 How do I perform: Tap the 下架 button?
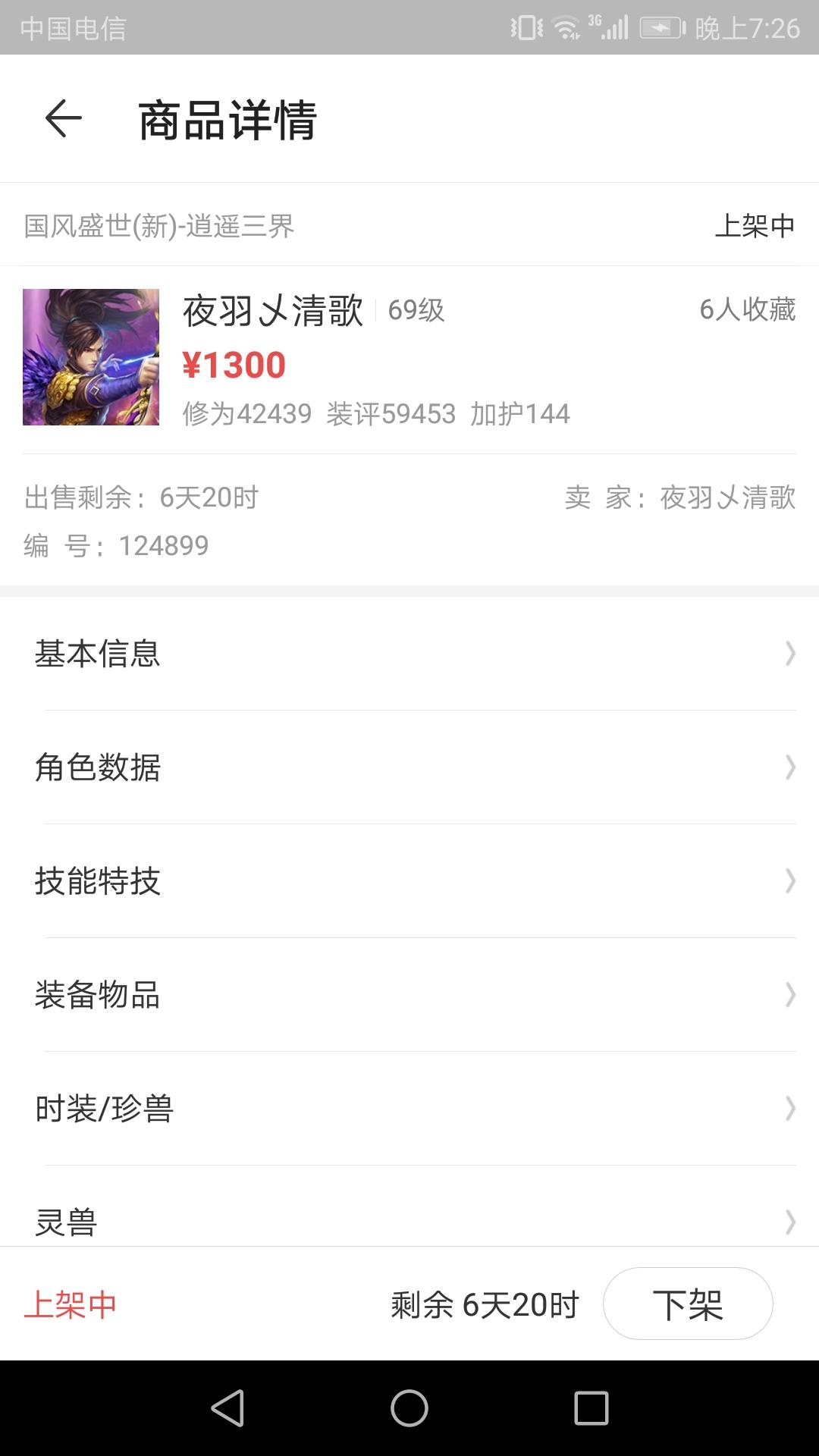(x=688, y=1304)
